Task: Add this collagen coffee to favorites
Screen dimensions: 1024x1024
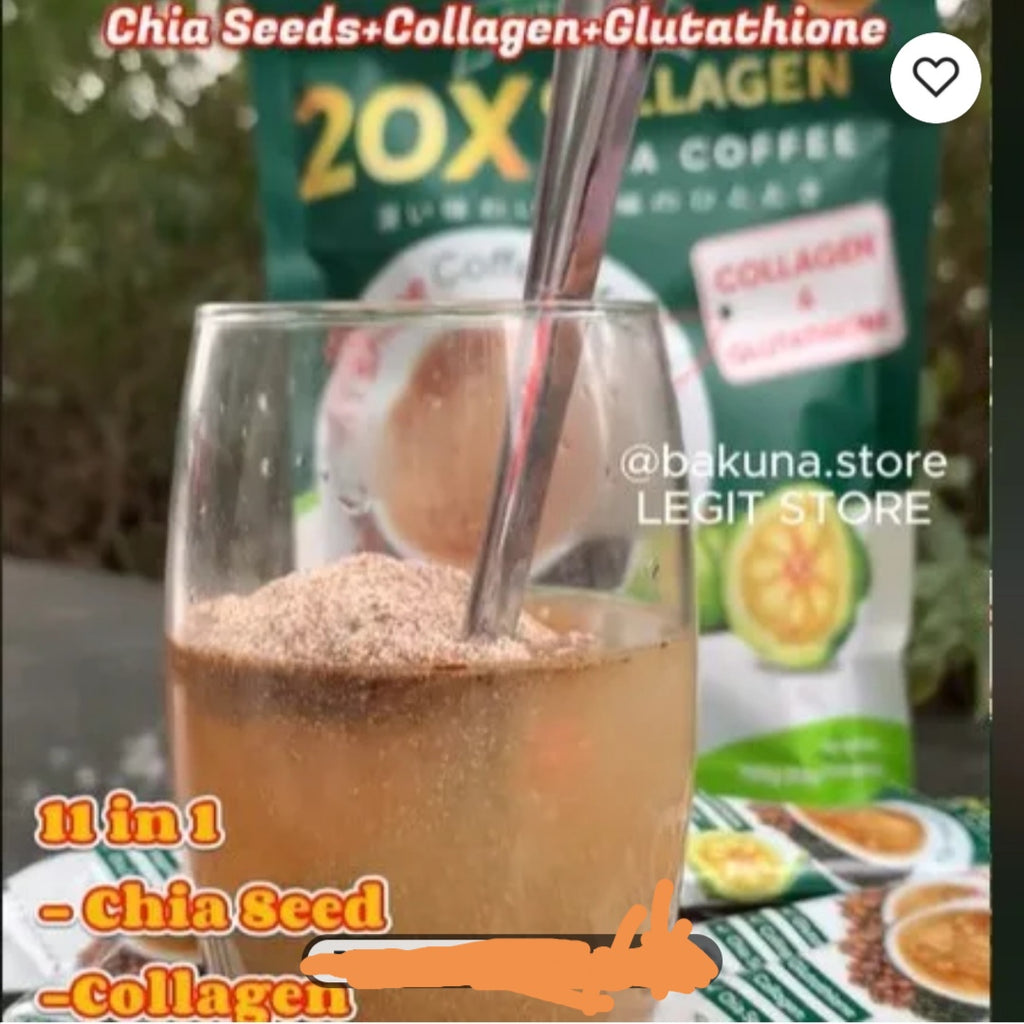Action: [935, 78]
